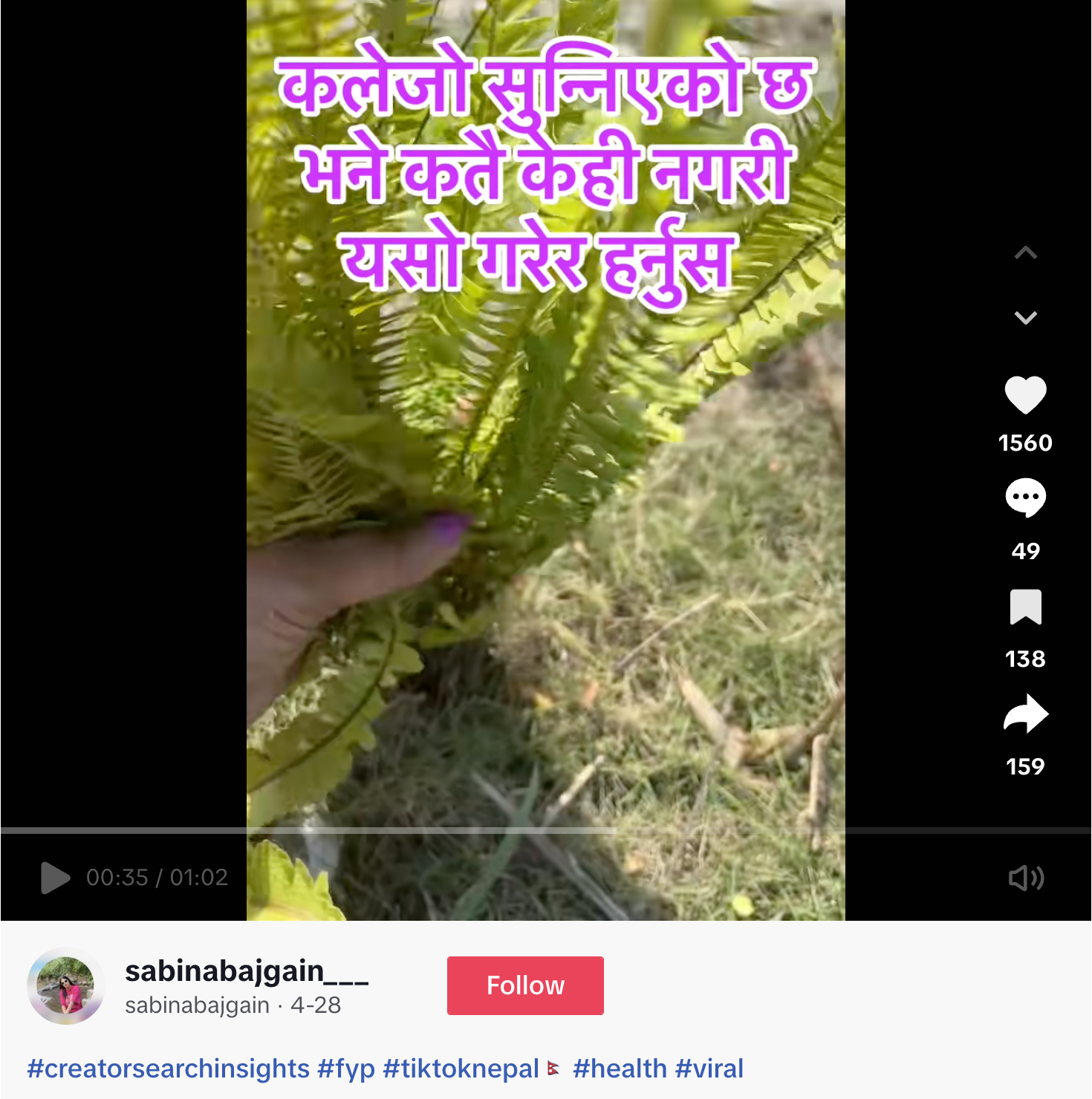Viewport: 1092px width, 1099px height.
Task: Follow sabinabajgain___
Action: 525,985
